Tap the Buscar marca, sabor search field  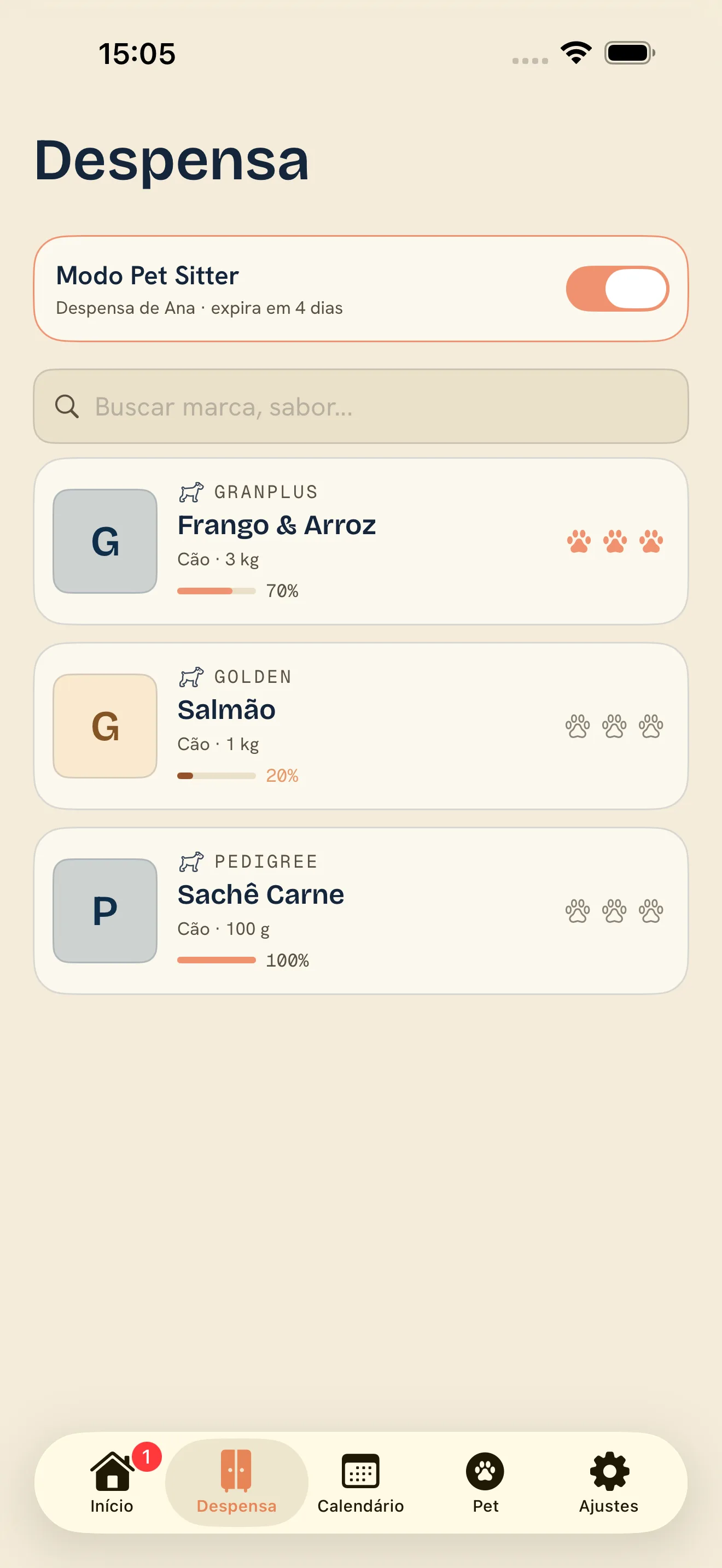[x=361, y=406]
